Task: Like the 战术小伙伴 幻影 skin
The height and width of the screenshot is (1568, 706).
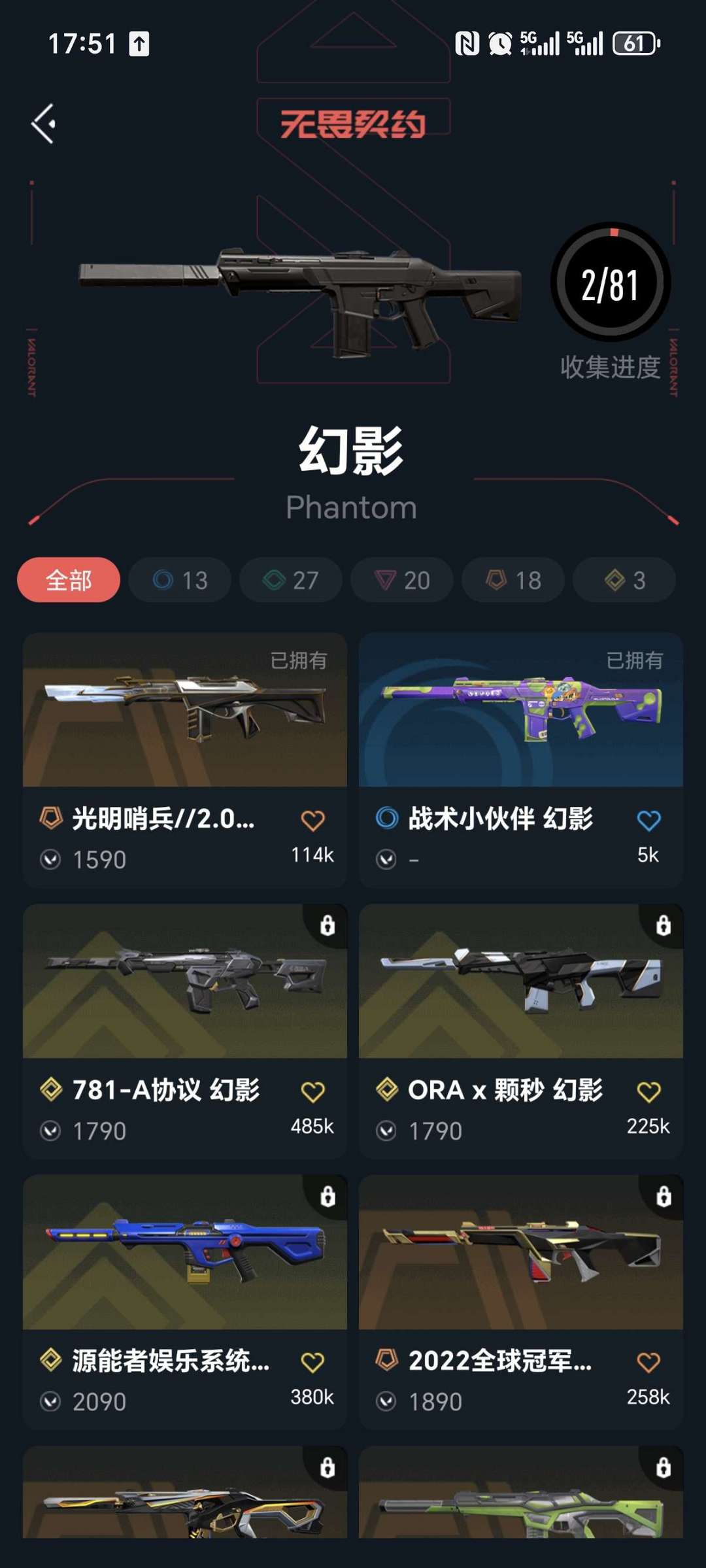Action: coord(648,820)
